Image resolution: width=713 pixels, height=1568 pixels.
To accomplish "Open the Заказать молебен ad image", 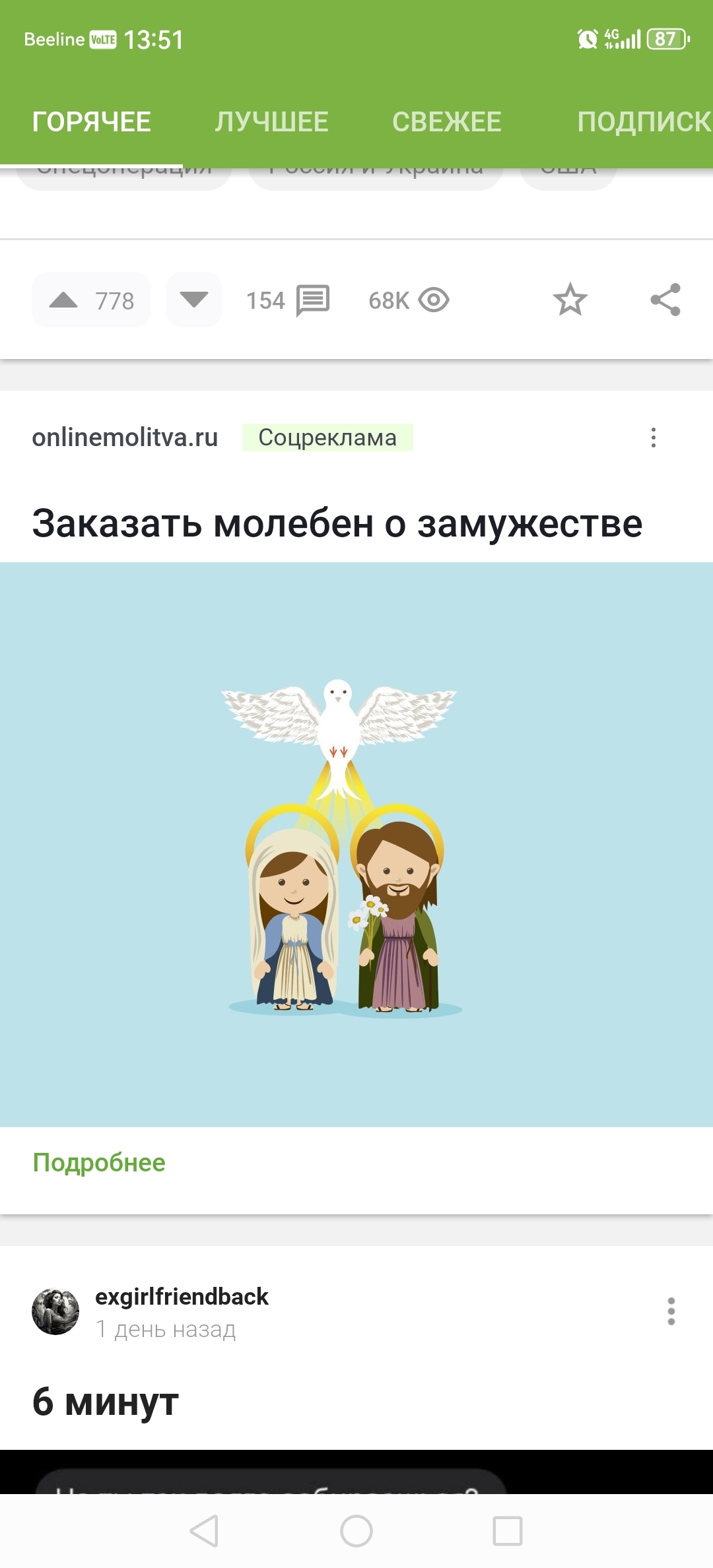I will [356, 845].
